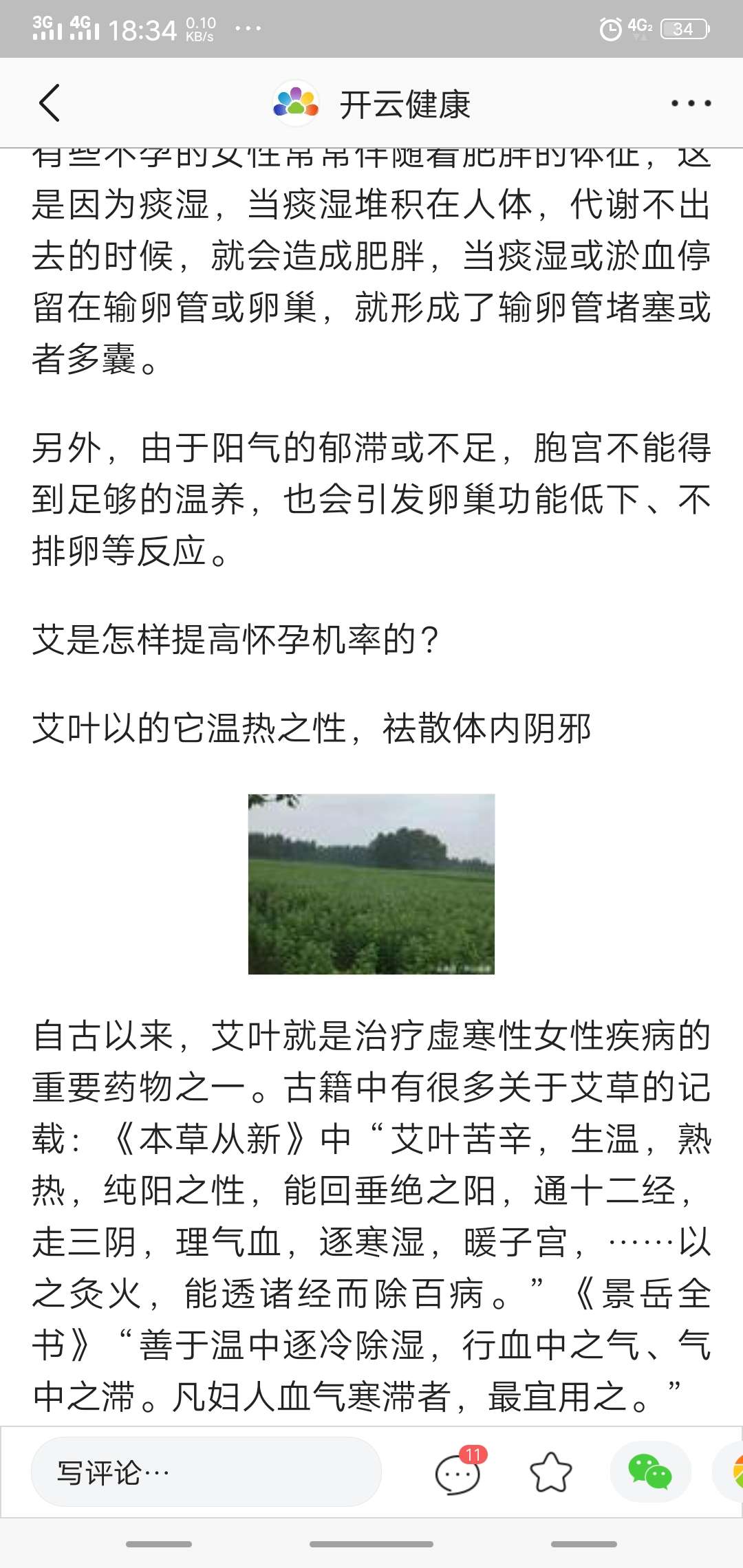
Task: Open the more options three-dot menu
Action: pyautogui.click(x=691, y=103)
